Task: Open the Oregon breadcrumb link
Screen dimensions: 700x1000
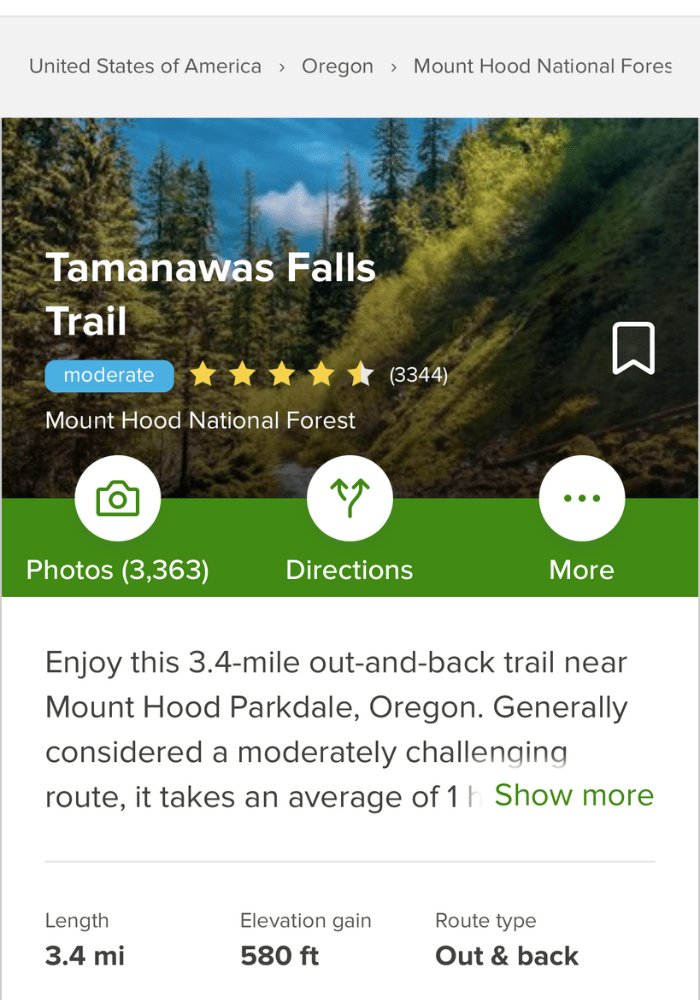Action: [x=337, y=66]
